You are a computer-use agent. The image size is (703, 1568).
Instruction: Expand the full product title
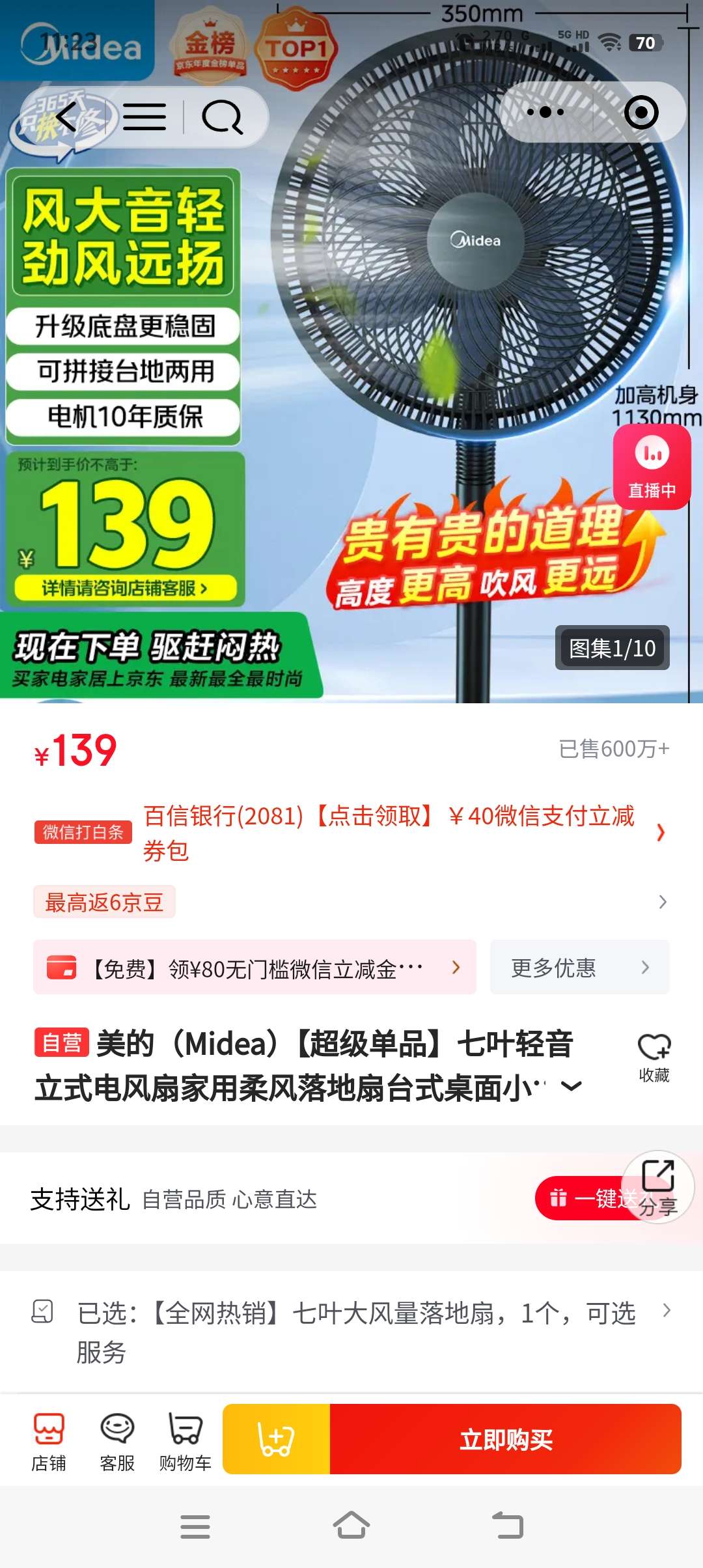click(571, 1085)
